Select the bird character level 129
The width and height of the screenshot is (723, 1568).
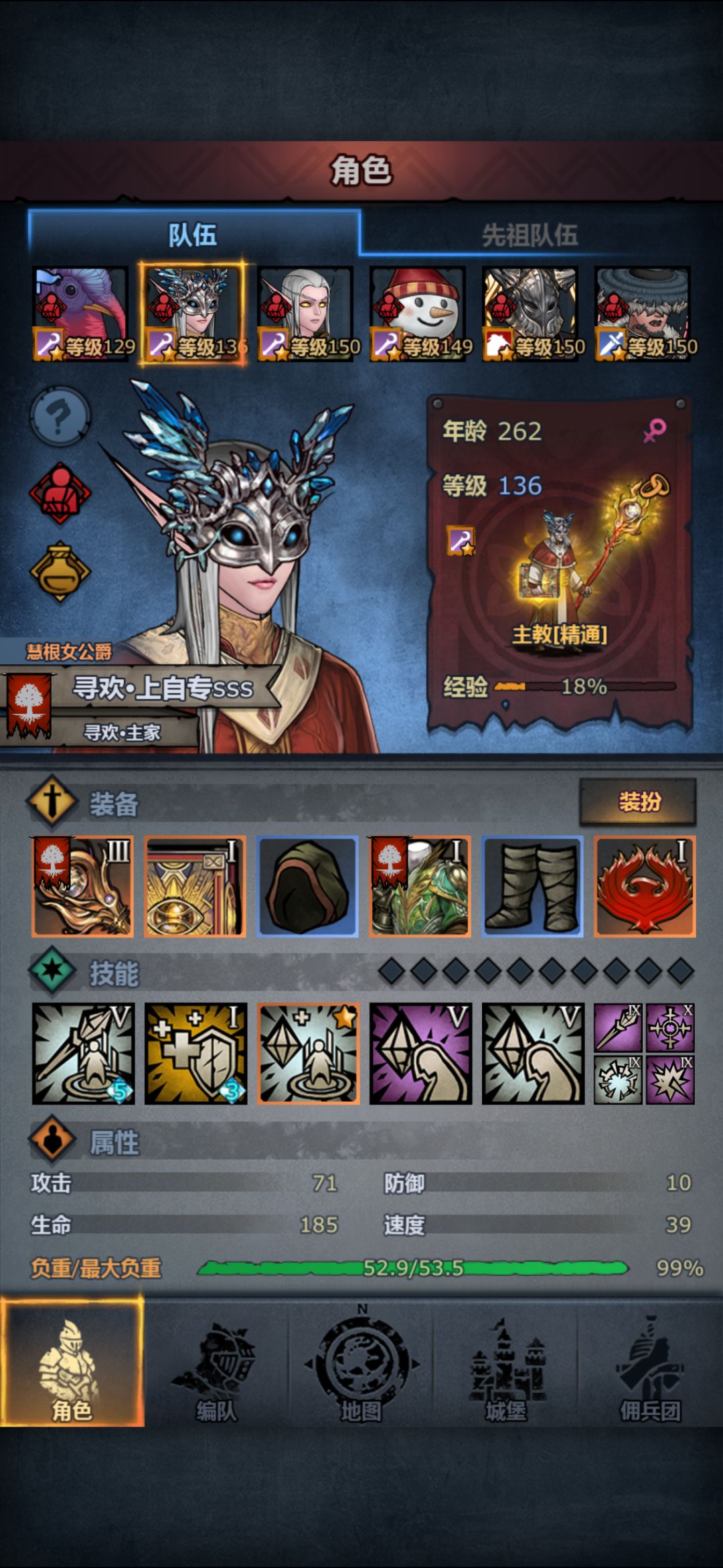[x=81, y=314]
